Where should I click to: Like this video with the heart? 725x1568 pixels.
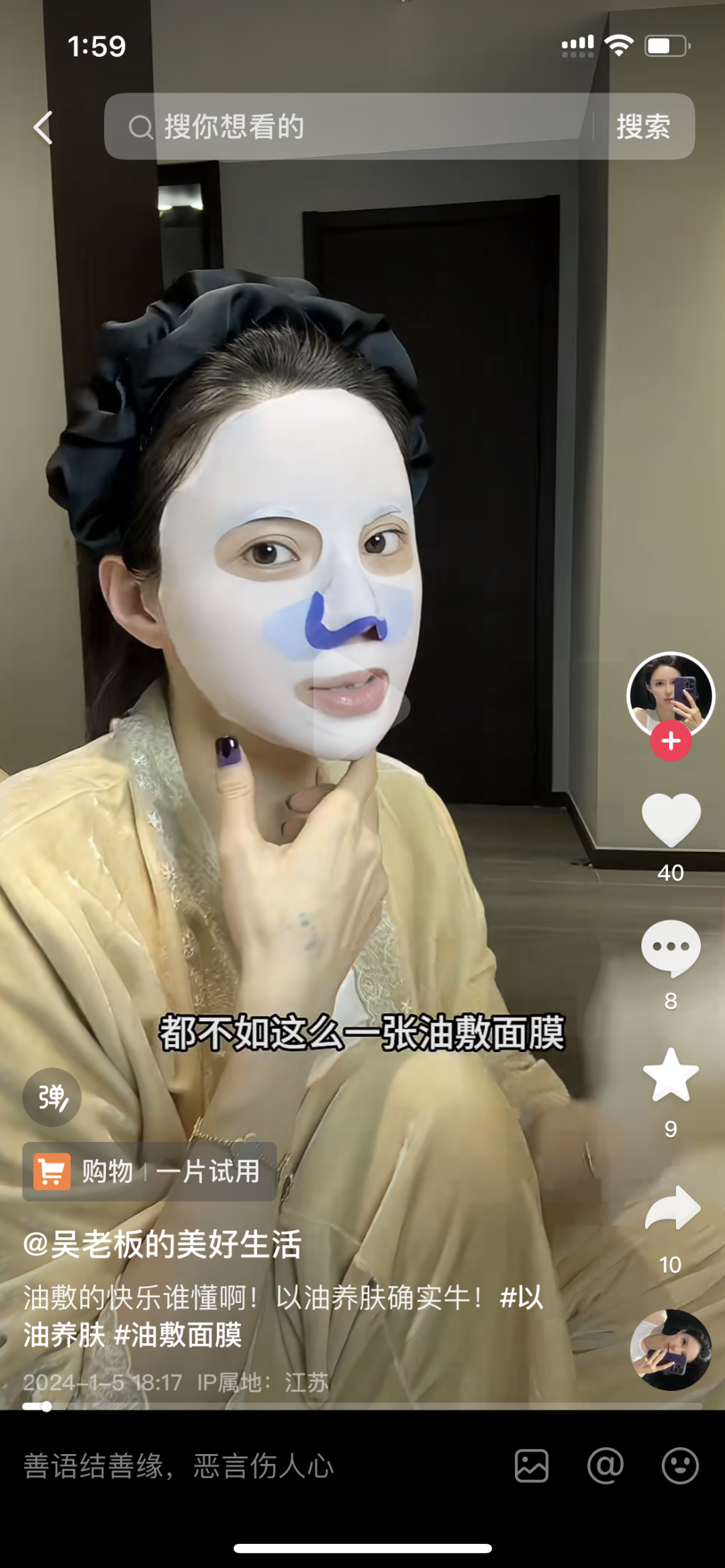click(x=671, y=820)
